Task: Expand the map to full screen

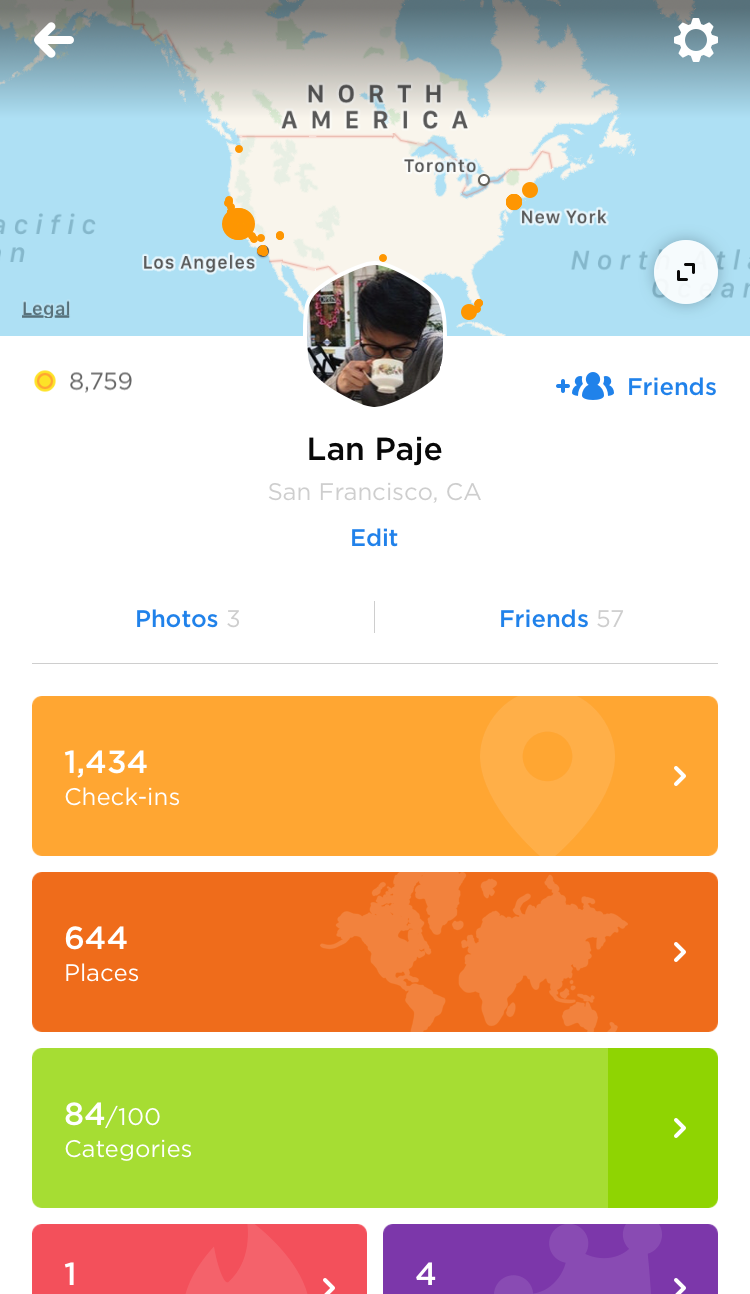Action: [685, 272]
